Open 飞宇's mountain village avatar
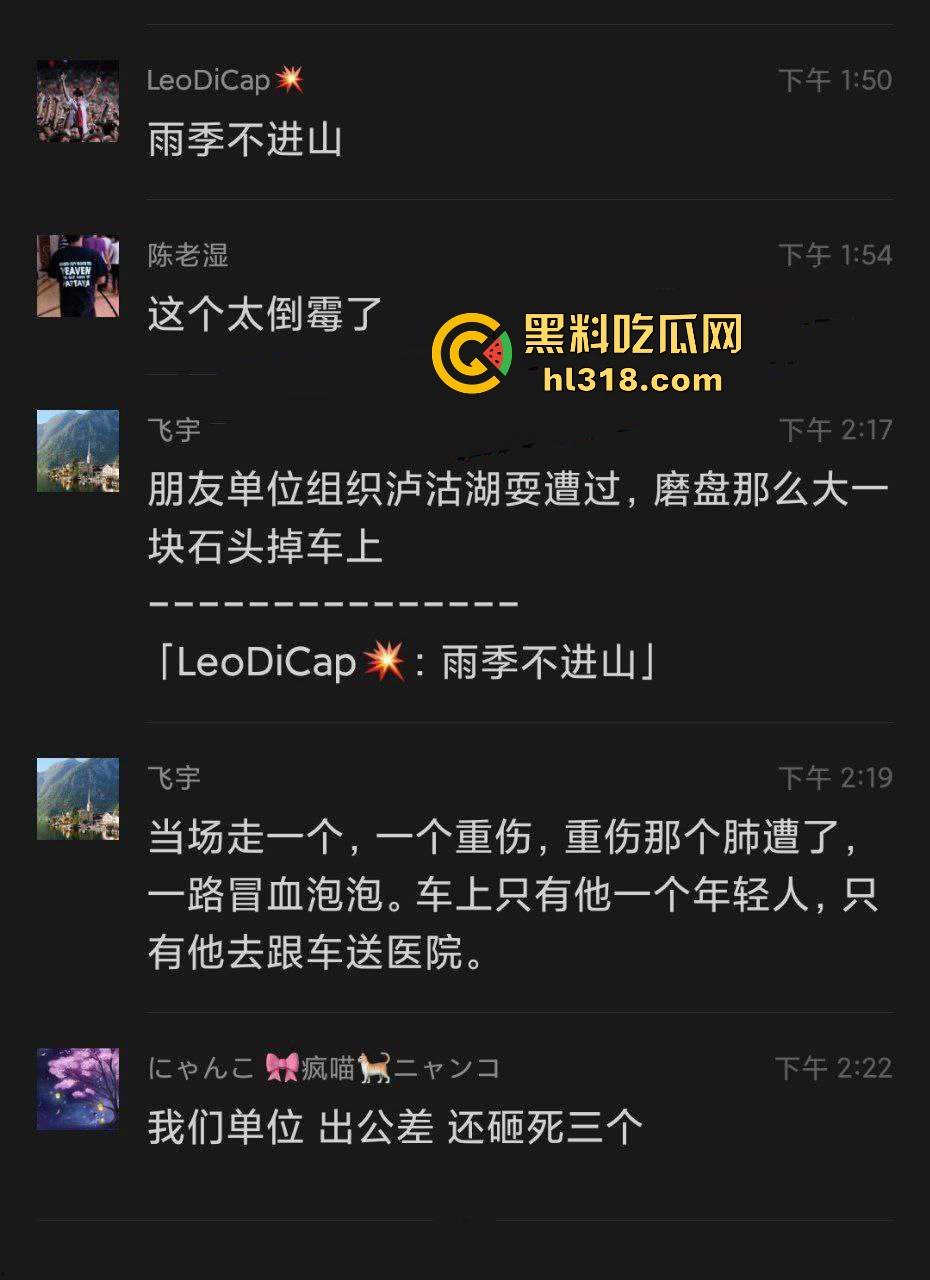The image size is (930, 1280). (77, 450)
